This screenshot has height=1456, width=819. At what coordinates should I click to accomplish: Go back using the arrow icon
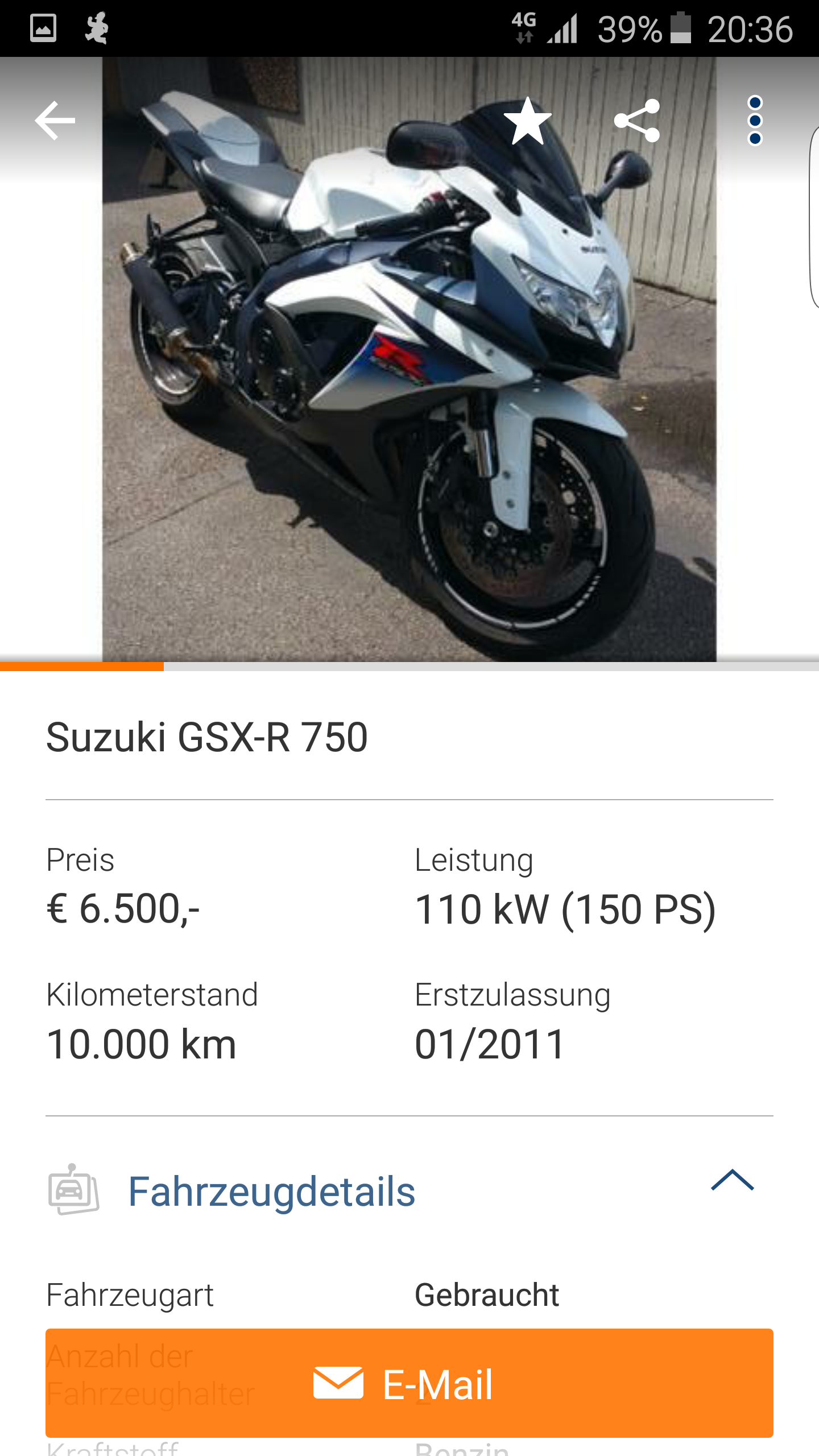[55, 121]
